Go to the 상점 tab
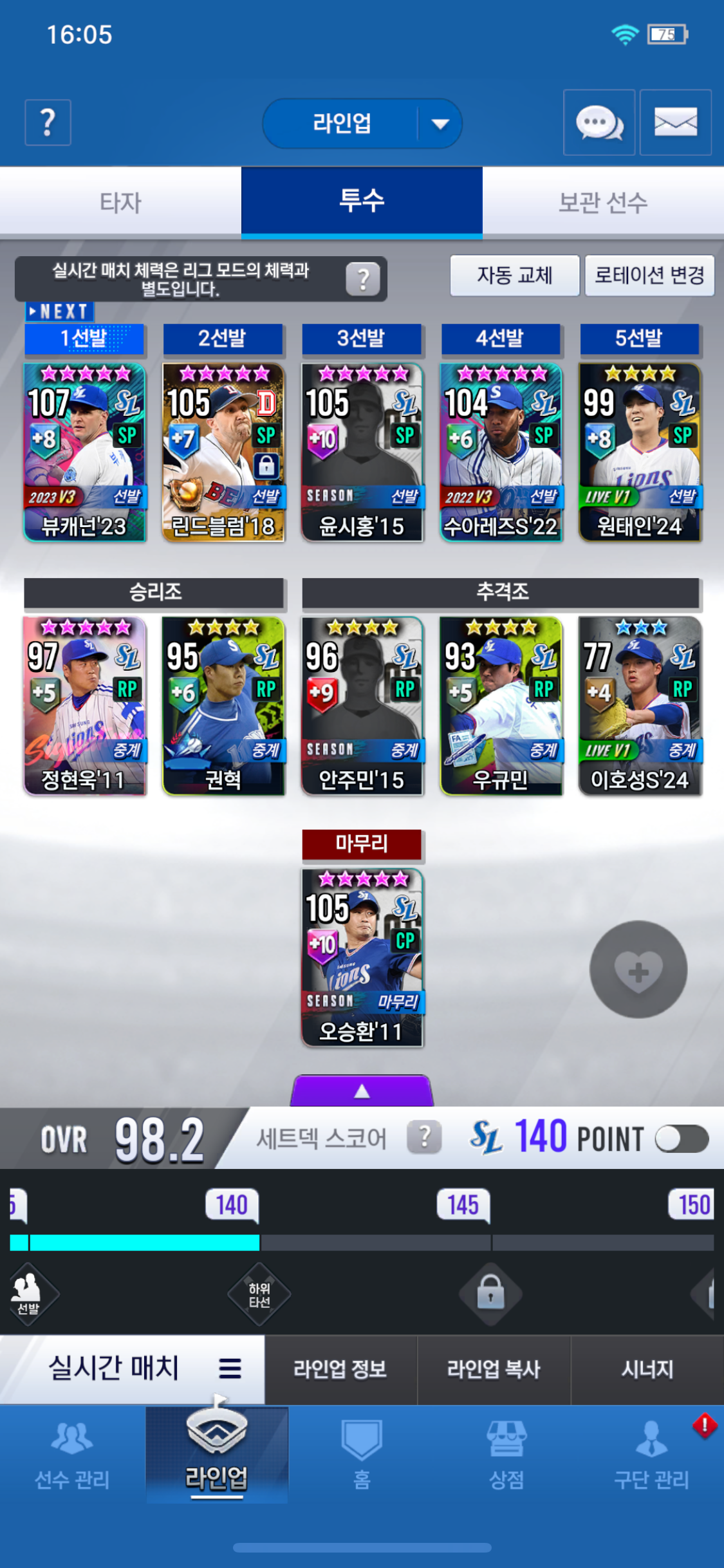 point(506,1455)
